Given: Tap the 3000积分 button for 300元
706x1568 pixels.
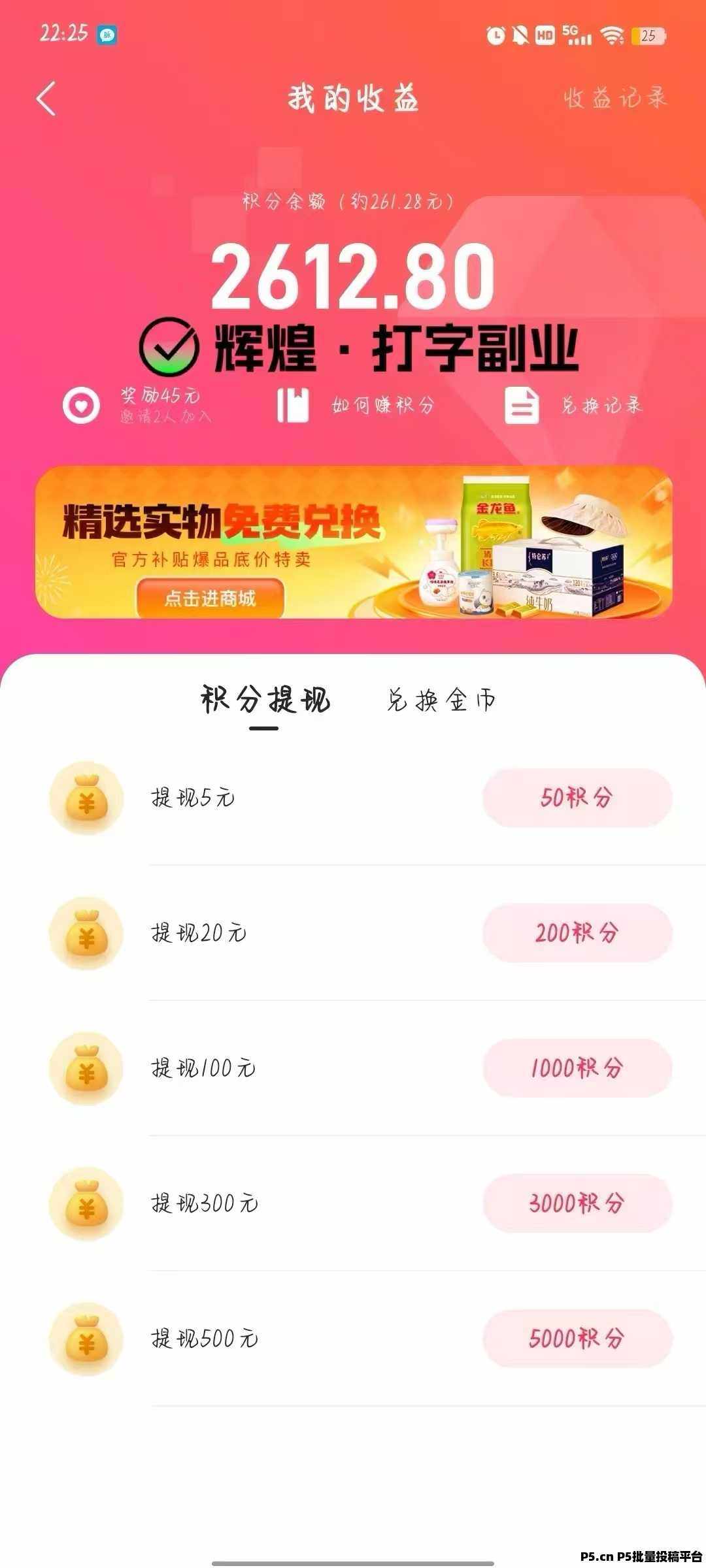Looking at the screenshot, I should [577, 1203].
